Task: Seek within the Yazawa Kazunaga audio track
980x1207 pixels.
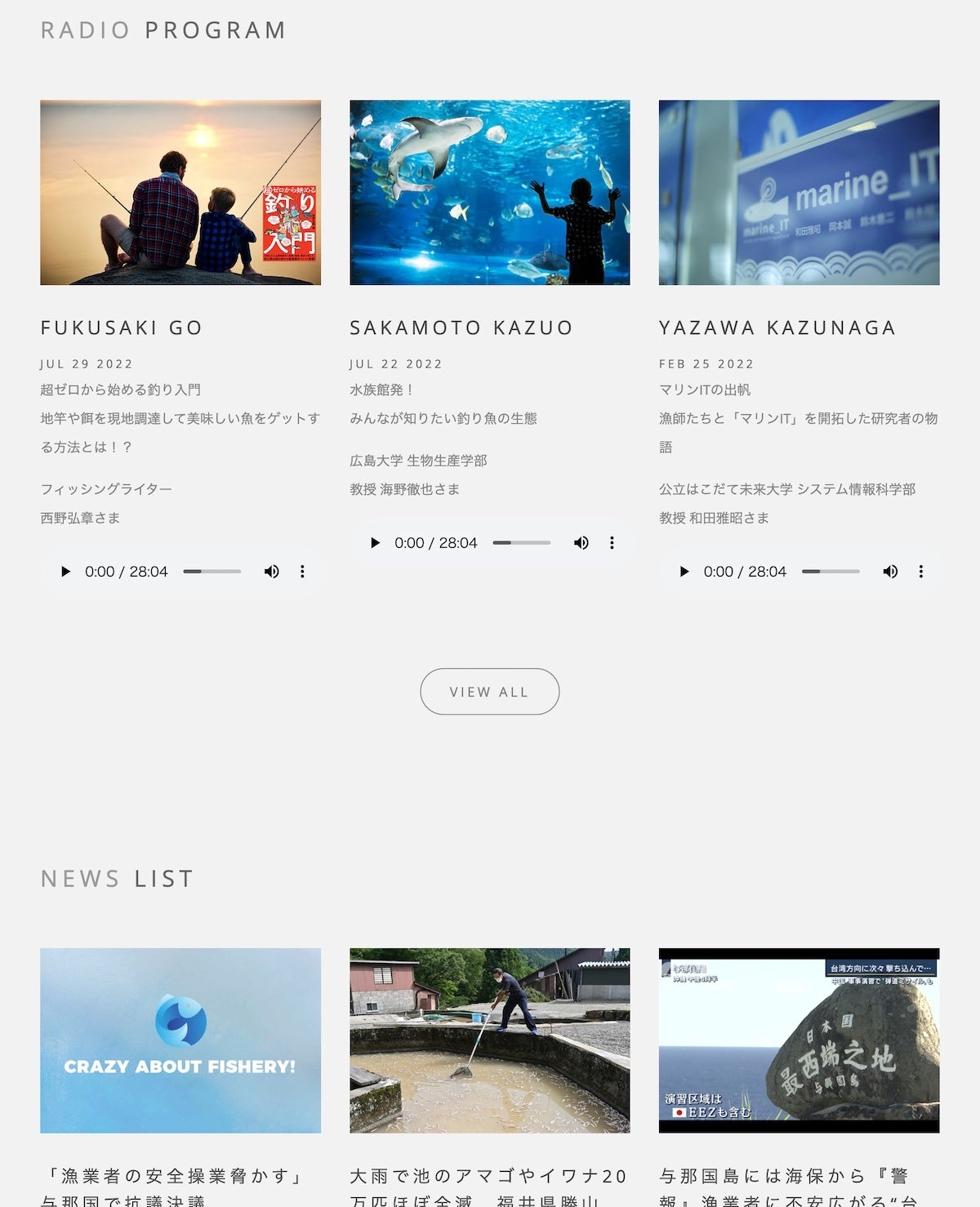Action: coord(831,572)
